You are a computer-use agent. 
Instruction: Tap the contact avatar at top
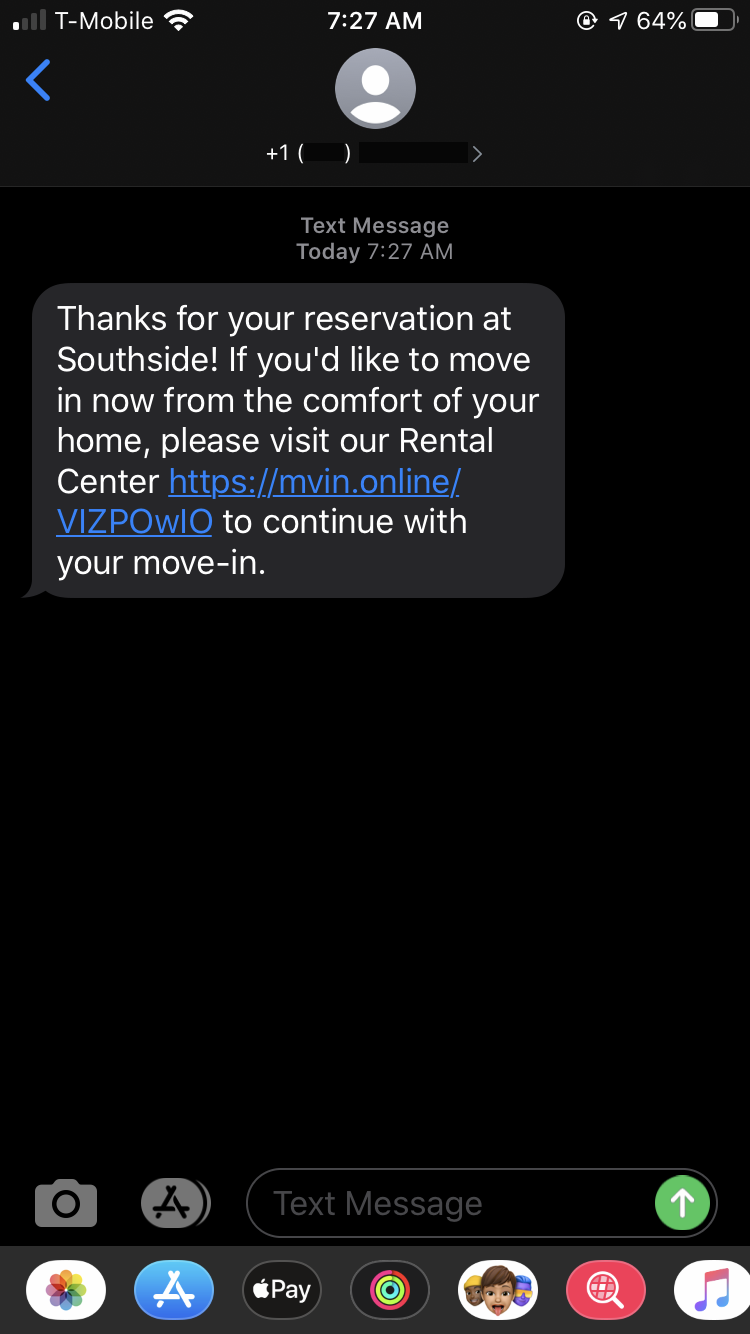click(x=375, y=88)
